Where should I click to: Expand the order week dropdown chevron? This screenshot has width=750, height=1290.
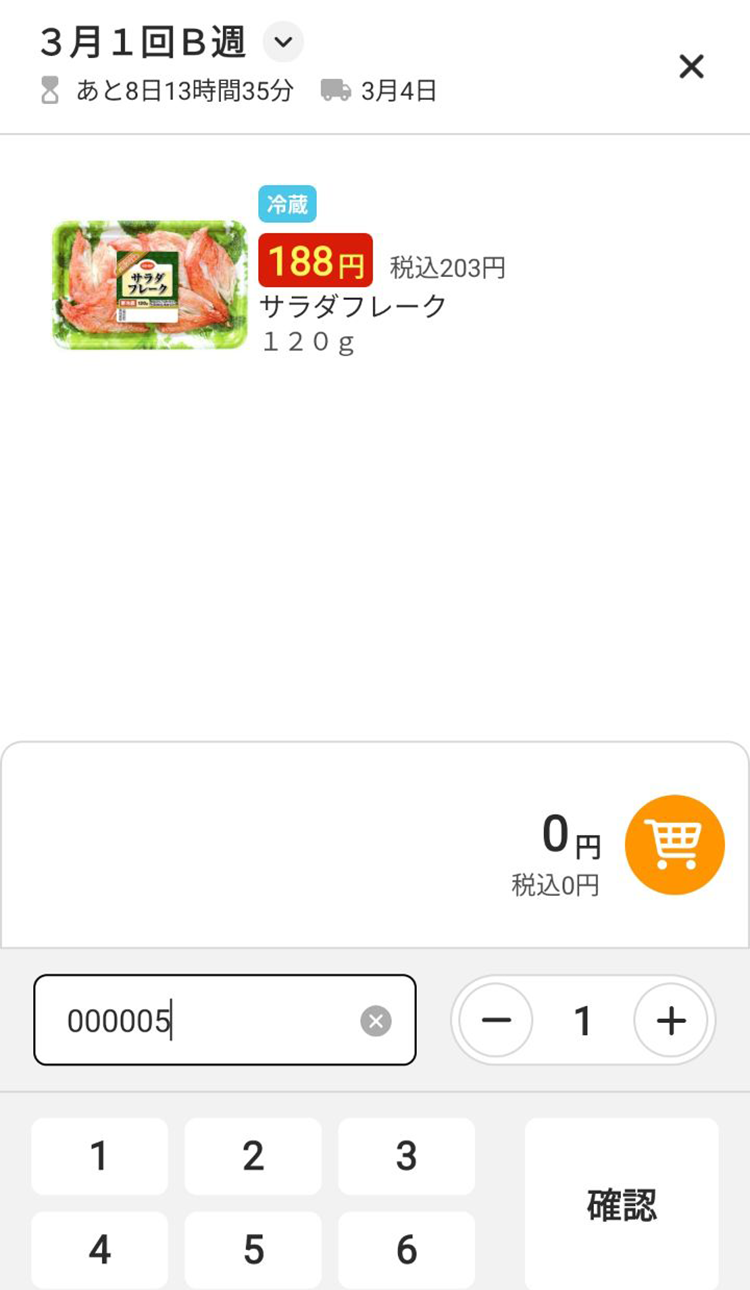click(x=282, y=42)
